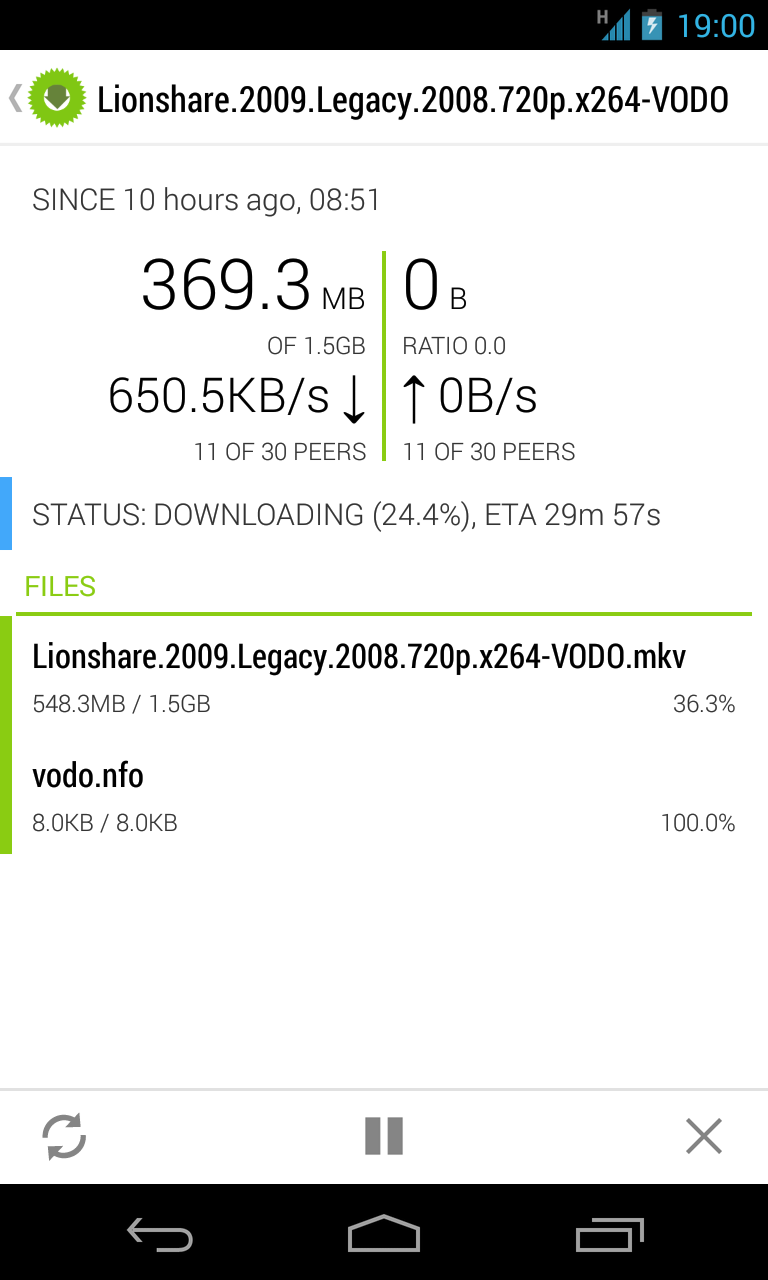The height and width of the screenshot is (1280, 768).
Task: Refresh the torrent details
Action: 64,1137
